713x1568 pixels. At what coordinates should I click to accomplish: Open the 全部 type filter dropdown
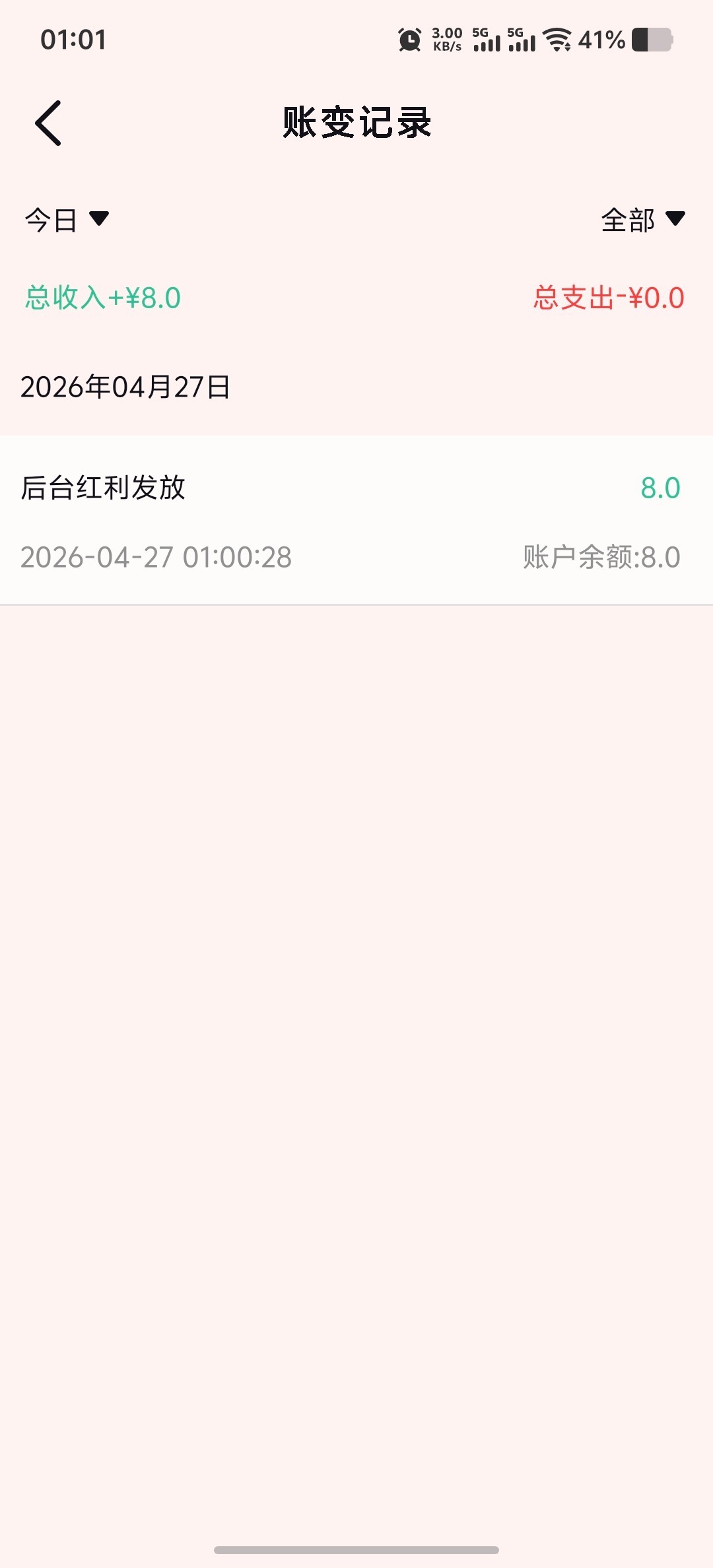click(x=642, y=220)
